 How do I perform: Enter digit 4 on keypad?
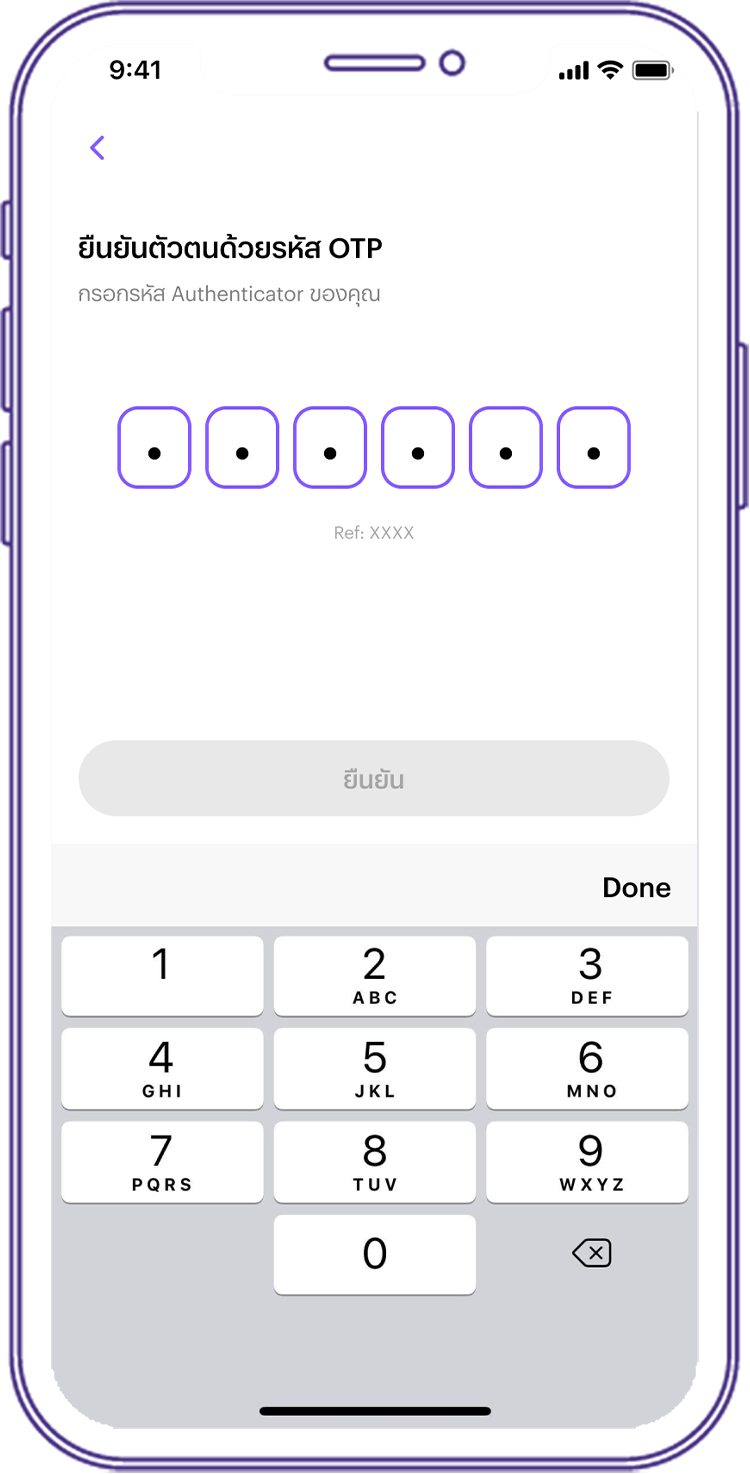pos(162,1068)
